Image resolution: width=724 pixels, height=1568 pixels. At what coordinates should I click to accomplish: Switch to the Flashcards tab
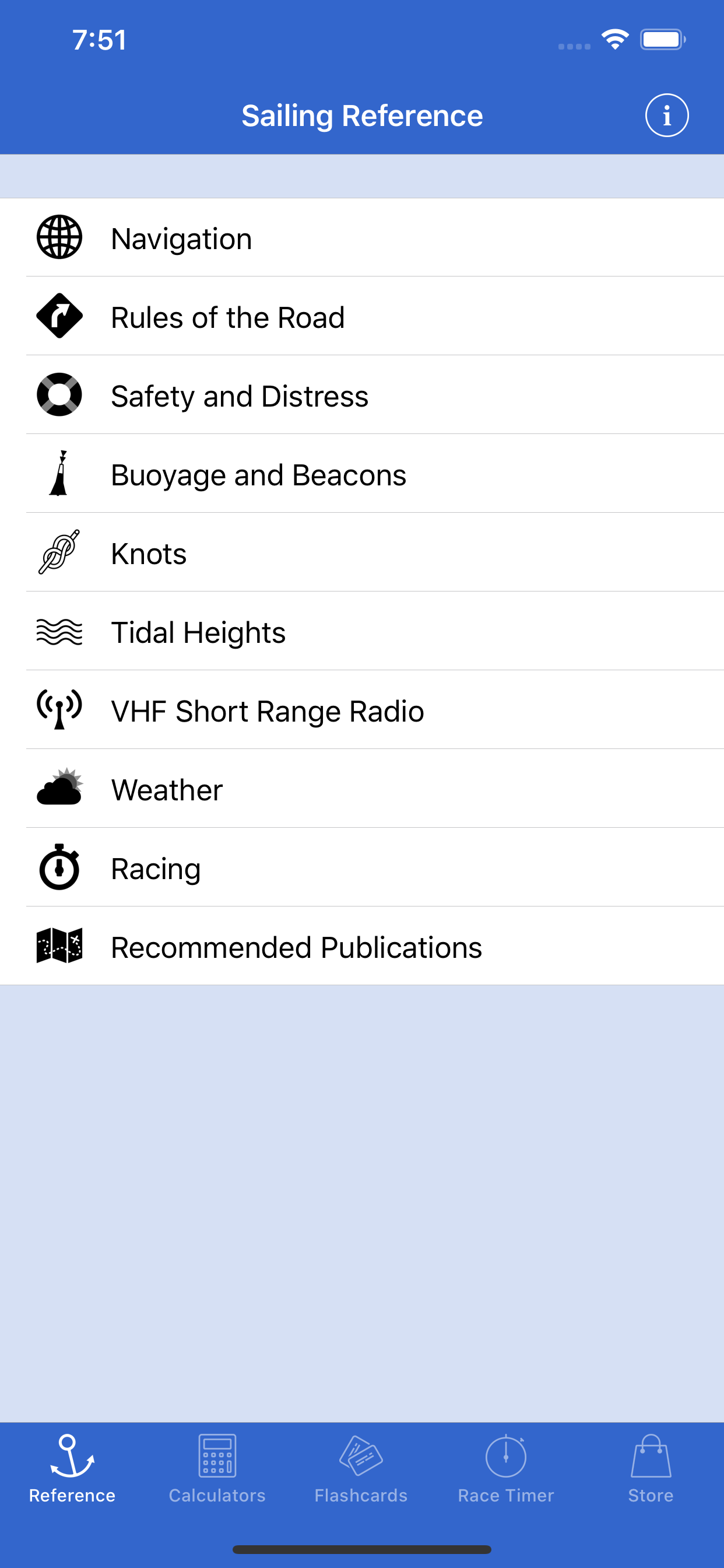pyautogui.click(x=361, y=1469)
